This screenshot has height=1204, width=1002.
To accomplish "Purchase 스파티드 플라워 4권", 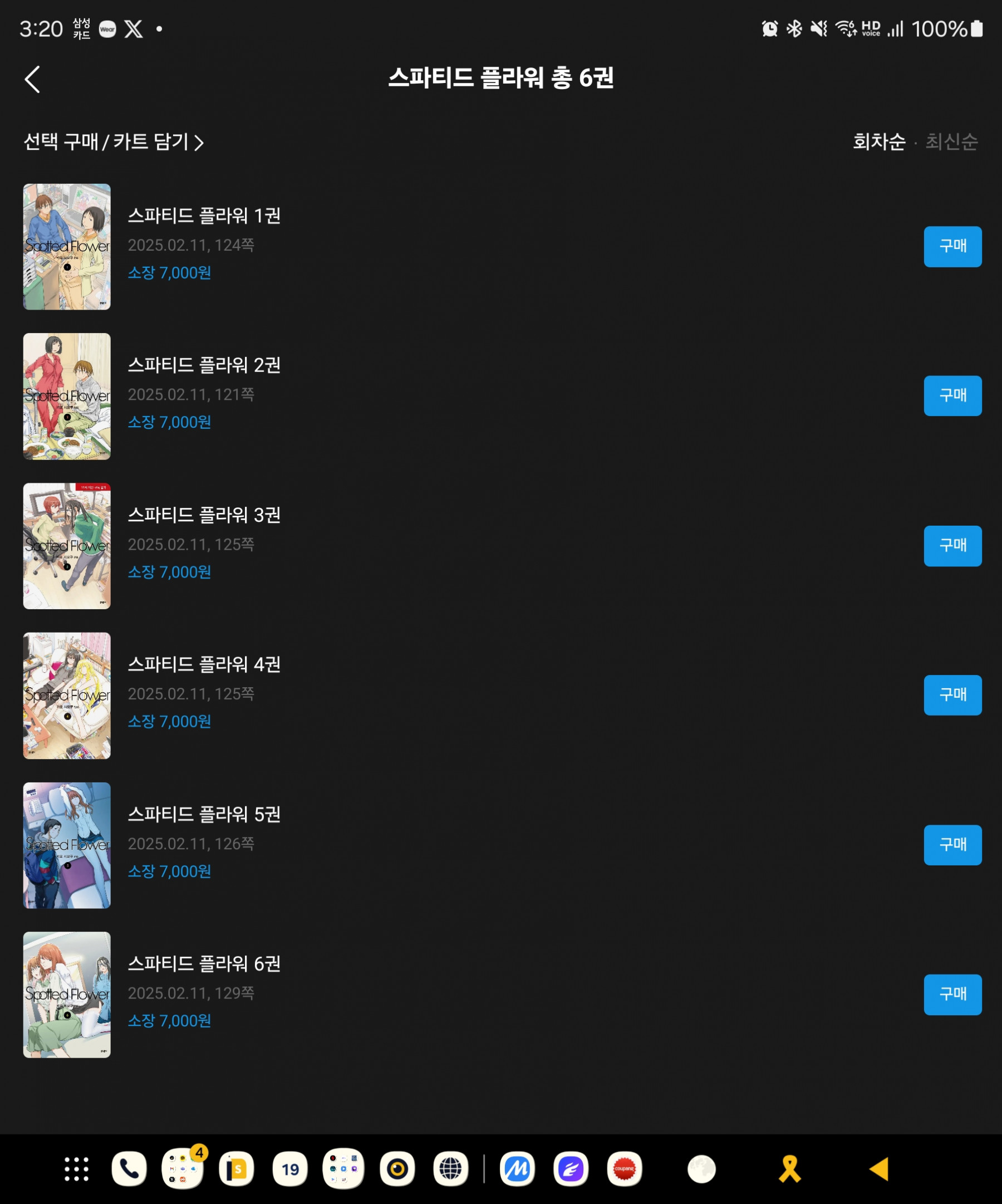I will tap(952, 695).
